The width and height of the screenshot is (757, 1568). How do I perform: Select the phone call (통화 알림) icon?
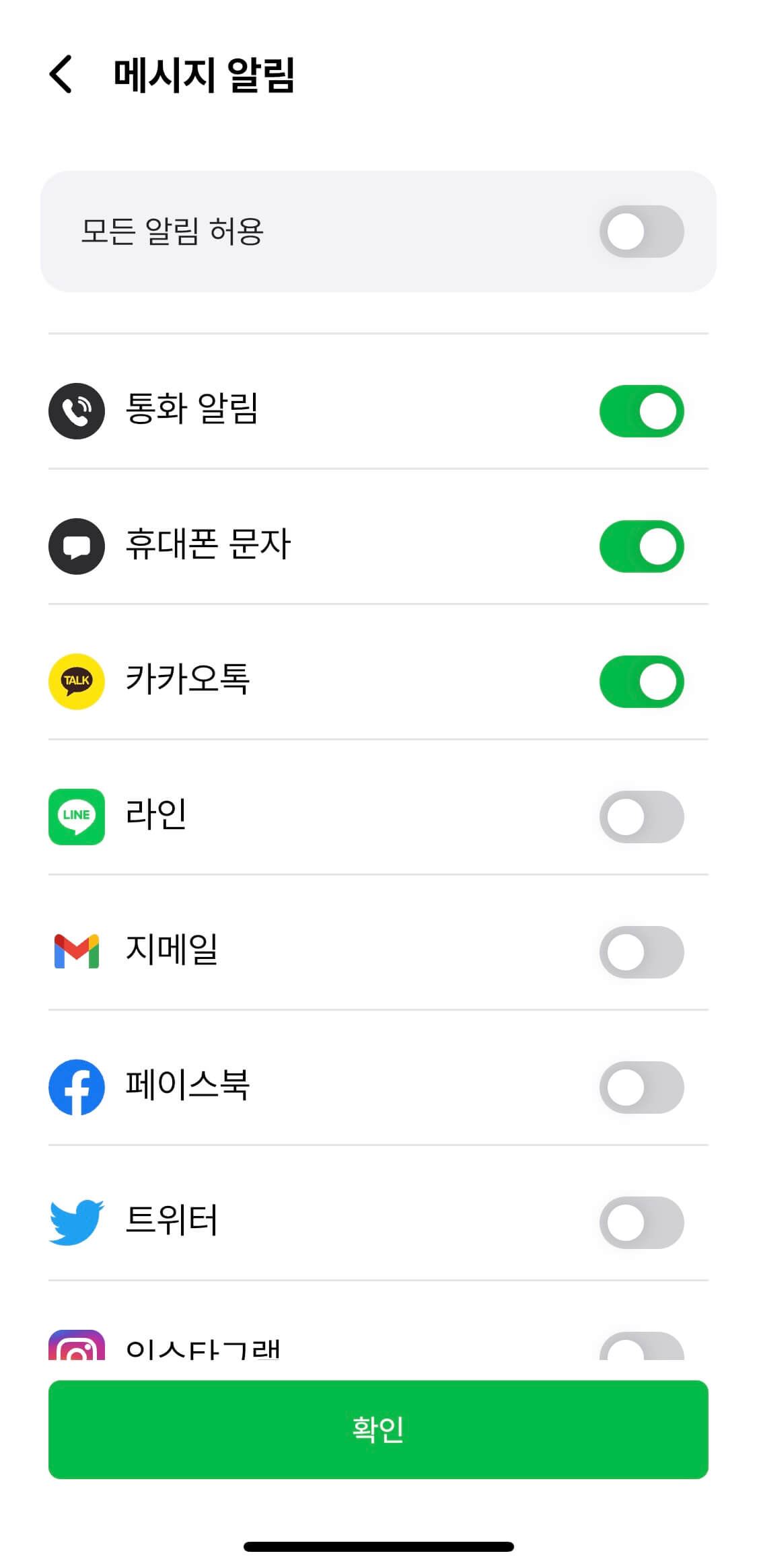[x=76, y=412]
